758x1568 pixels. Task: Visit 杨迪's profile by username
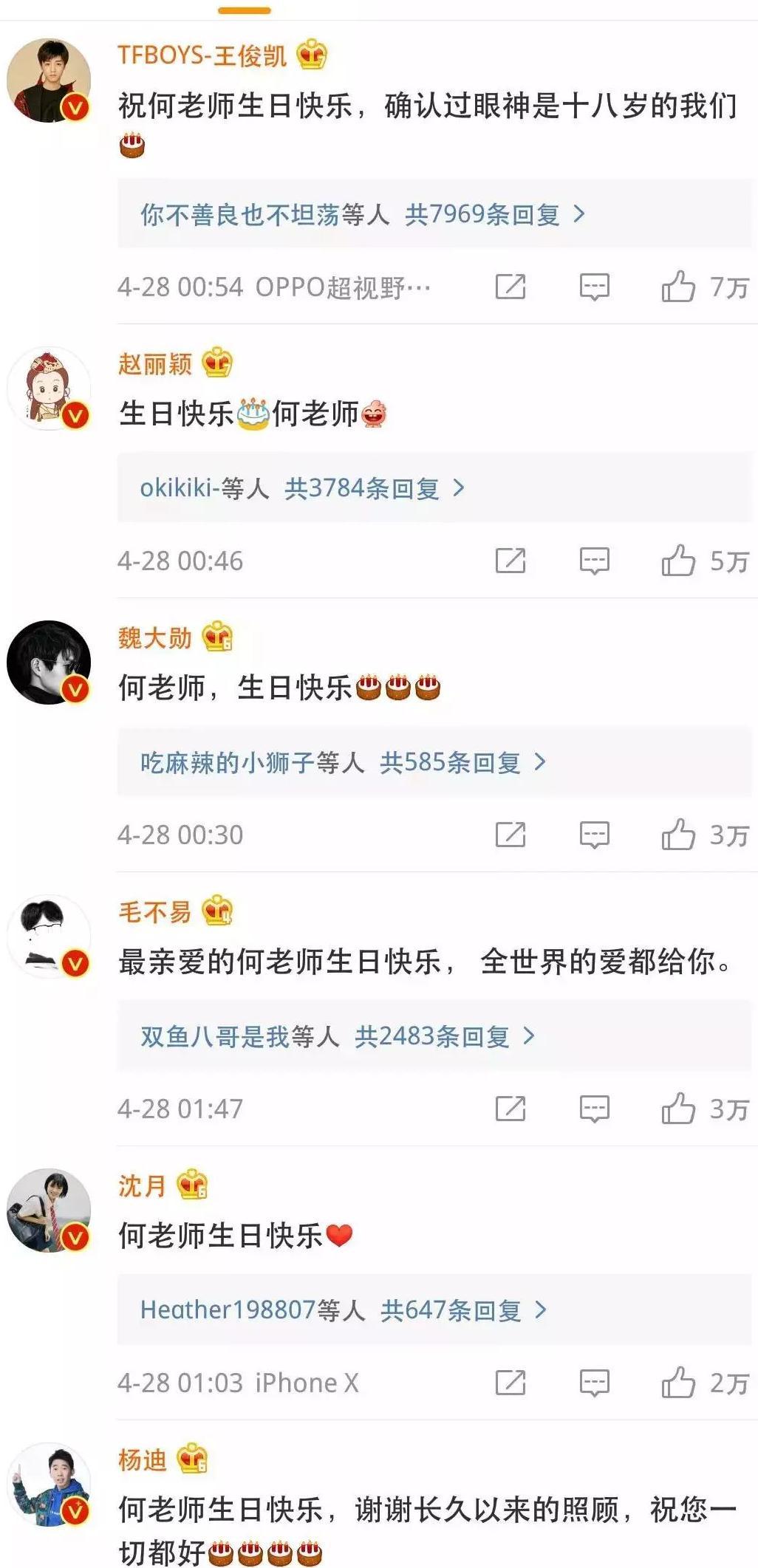[x=143, y=1459]
